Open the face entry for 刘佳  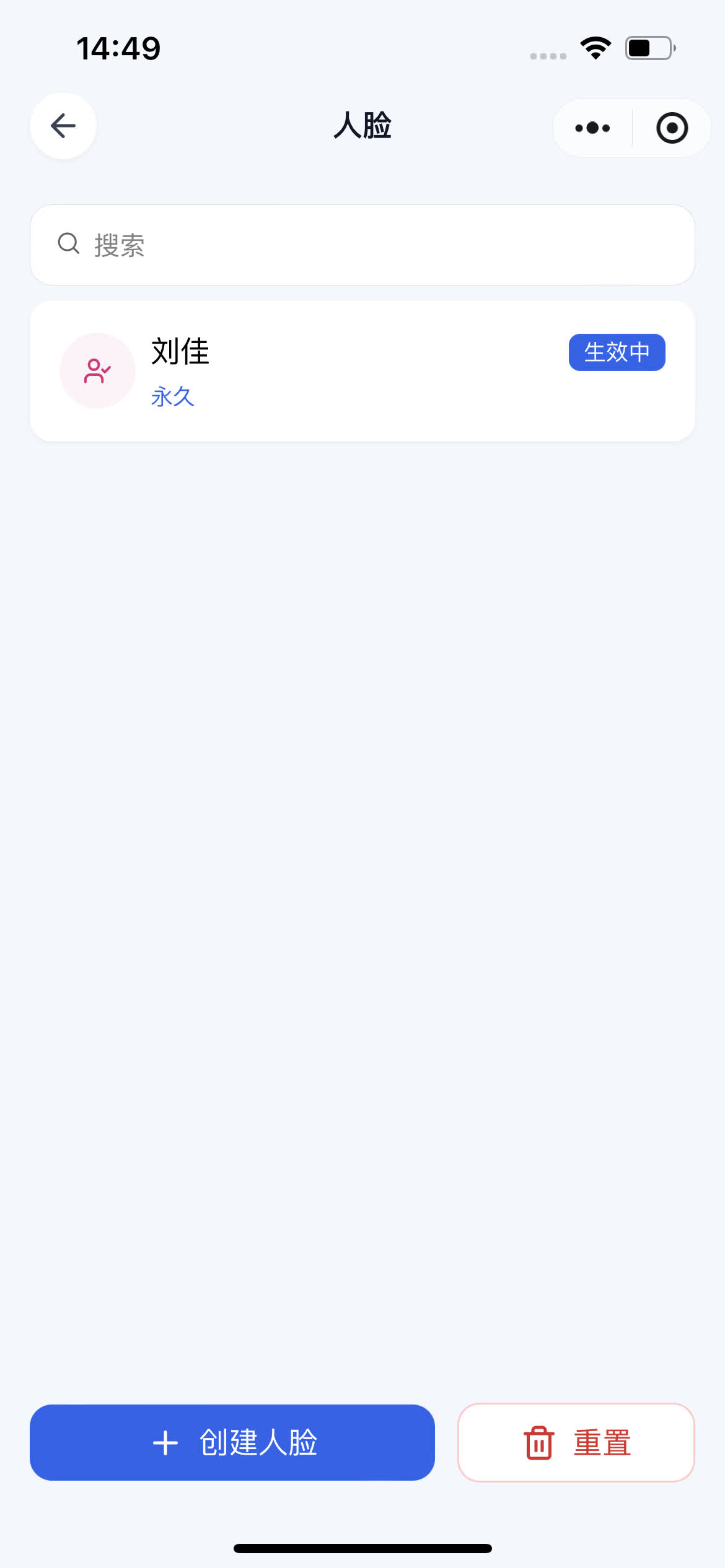pos(362,371)
